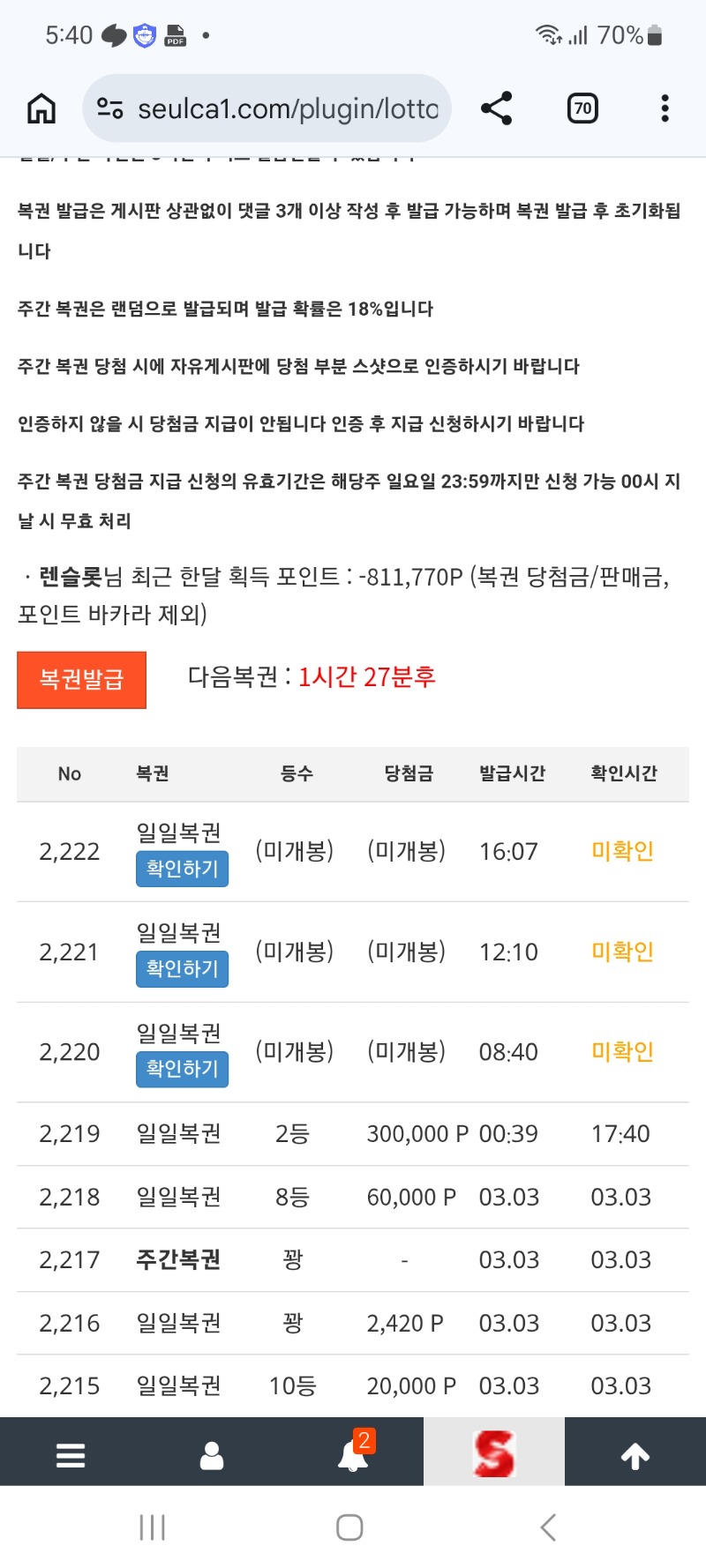Image resolution: width=706 pixels, height=1568 pixels.
Task: Open the recent apps view
Action: (x=152, y=1527)
